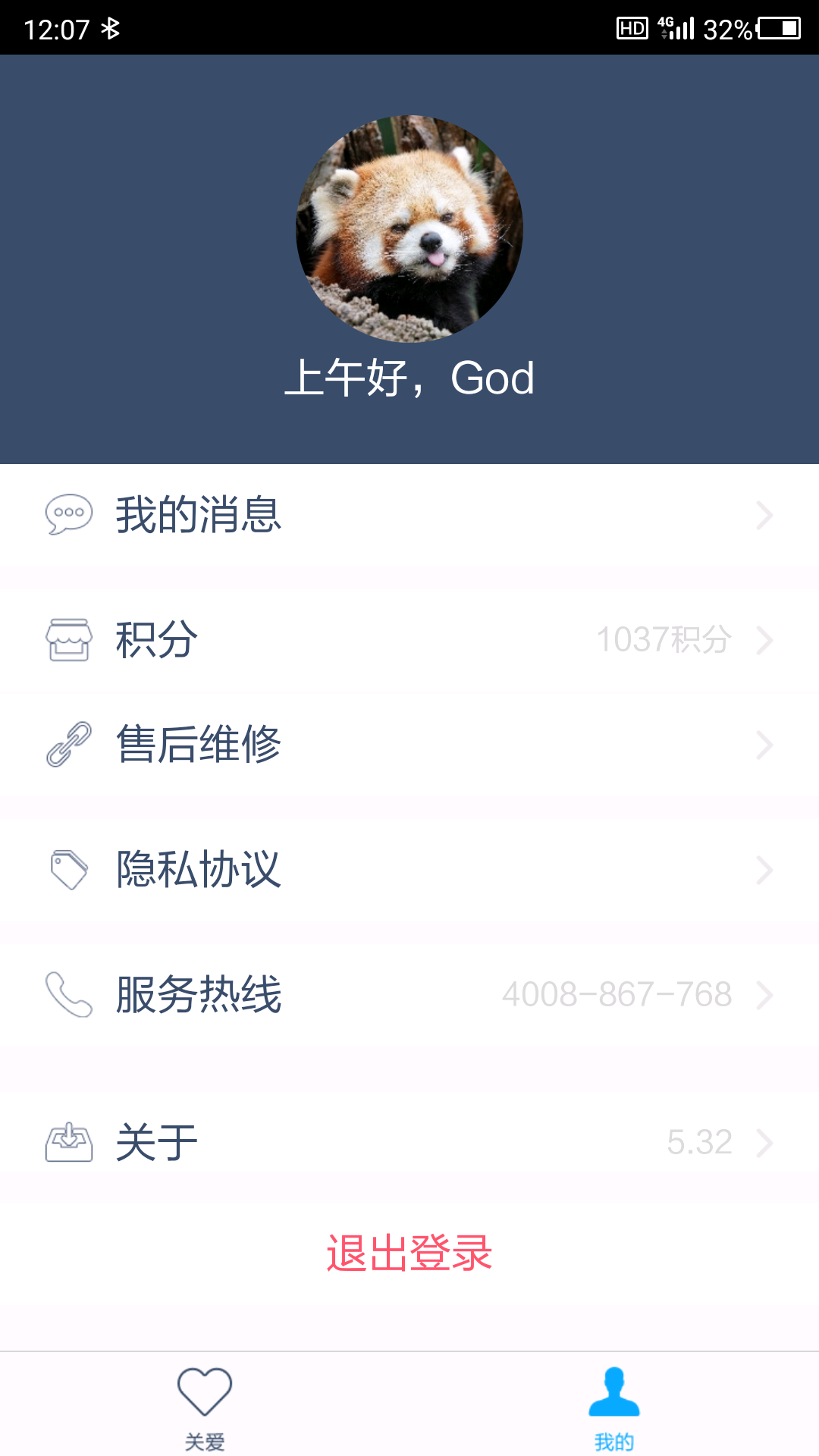Viewport: 819px width, 1456px height.
Task: View the 1037积分 points balance
Action: tap(664, 641)
